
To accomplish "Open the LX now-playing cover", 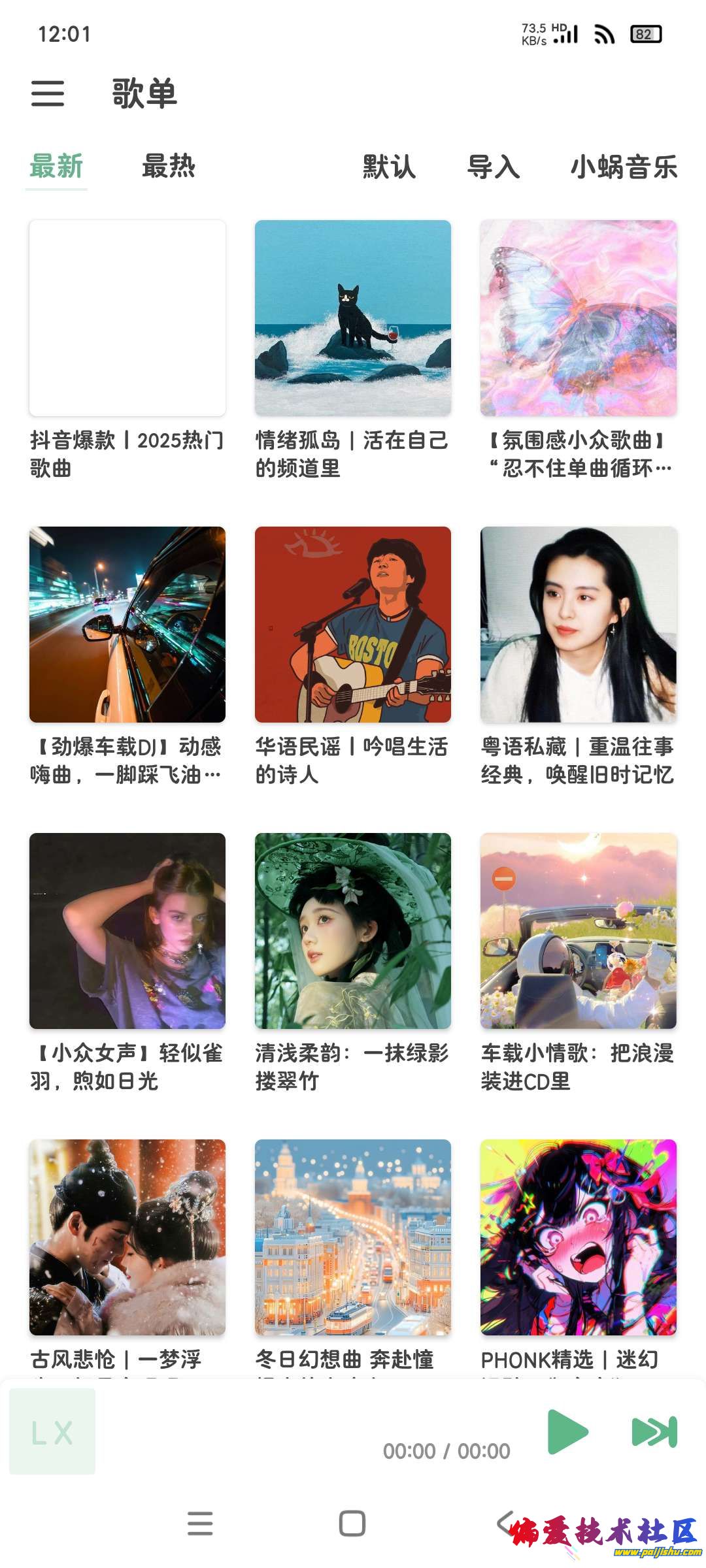I will tap(52, 1431).
